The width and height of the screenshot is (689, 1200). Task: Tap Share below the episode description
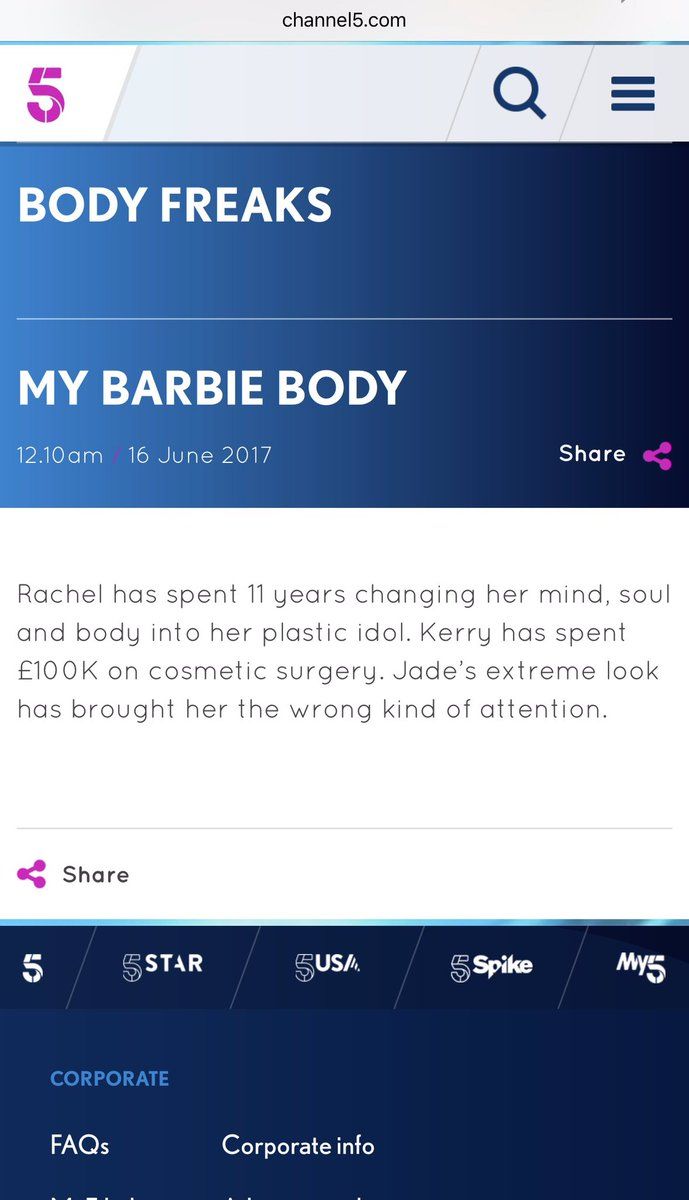coord(74,874)
